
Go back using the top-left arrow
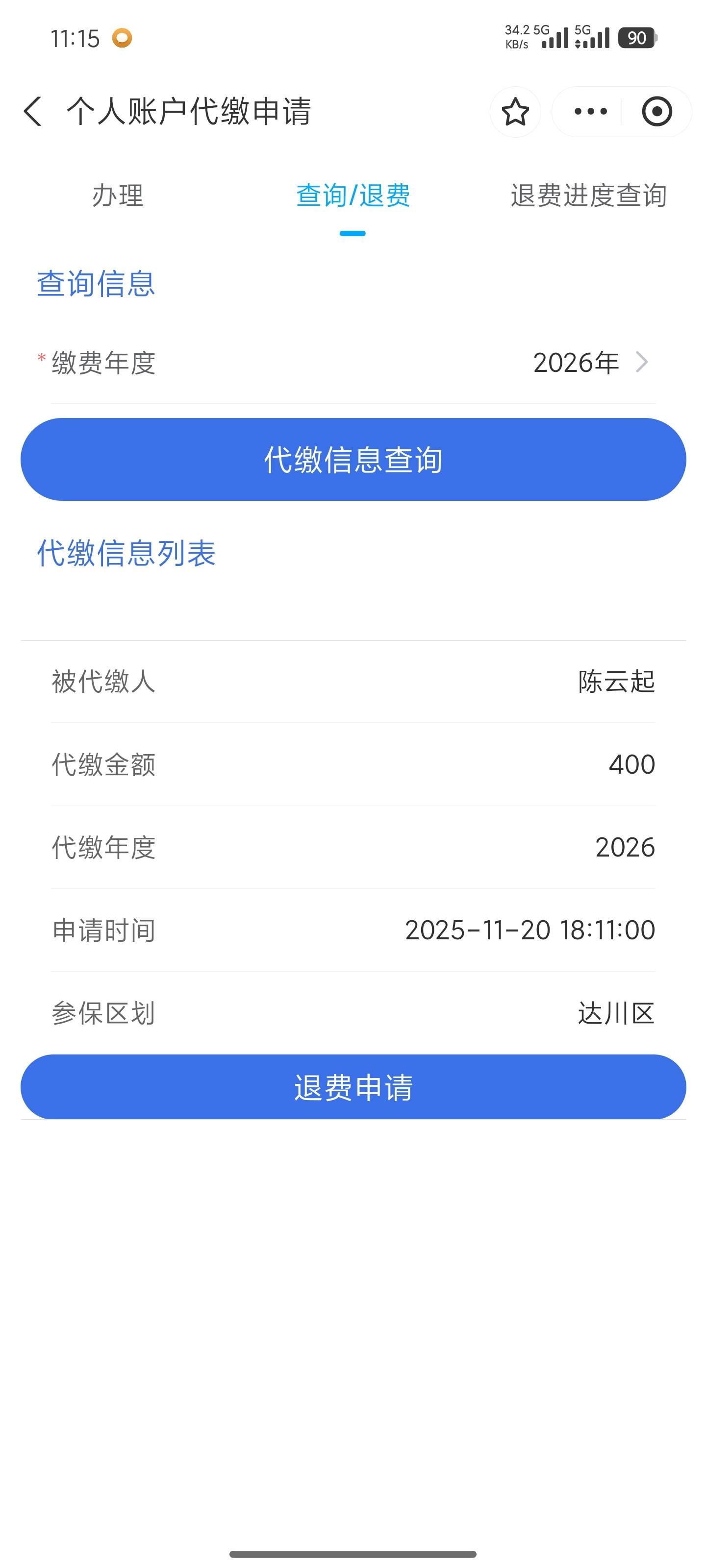coord(33,112)
